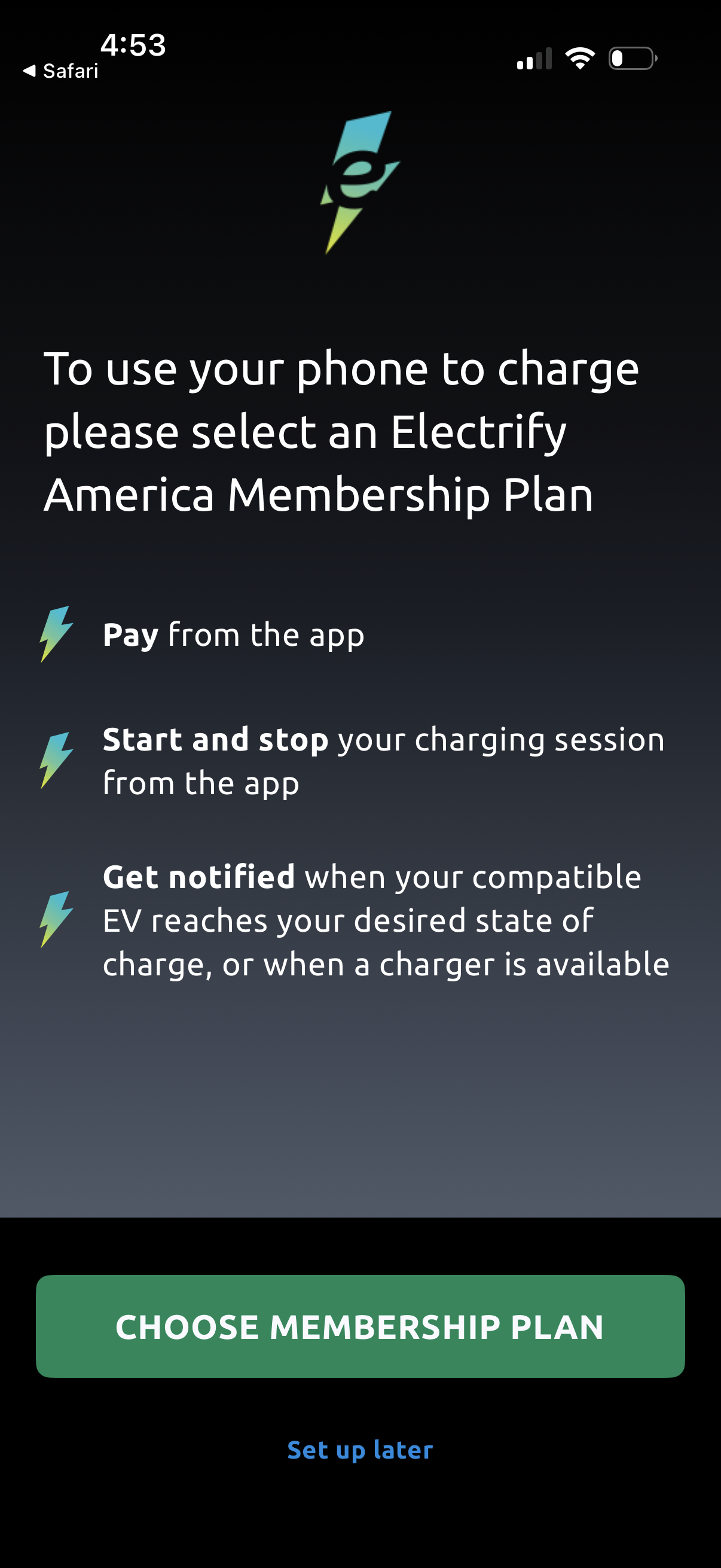Tap the clock showing 4:53
Image resolution: width=721 pixels, height=1568 pixels.
point(134,44)
